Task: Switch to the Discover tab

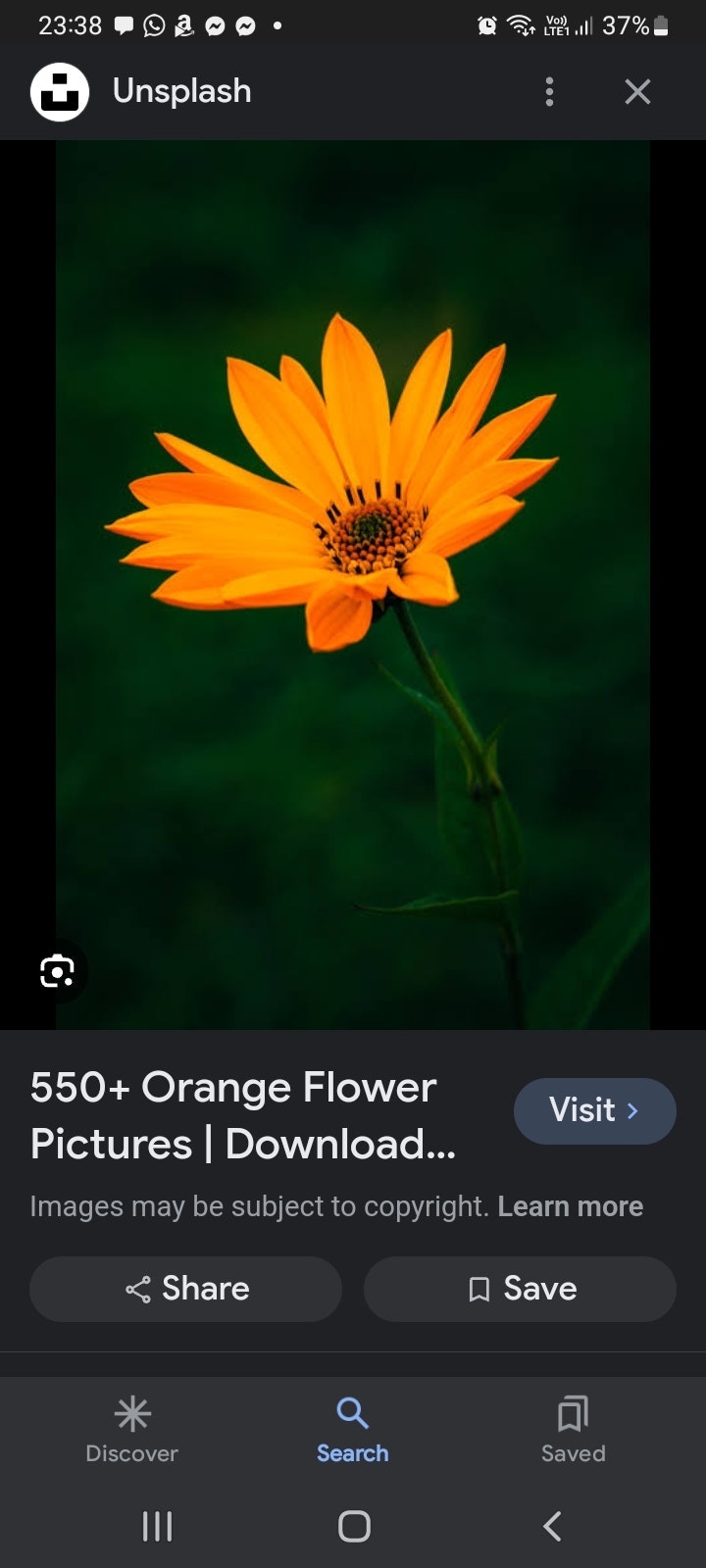Action: tap(132, 1429)
